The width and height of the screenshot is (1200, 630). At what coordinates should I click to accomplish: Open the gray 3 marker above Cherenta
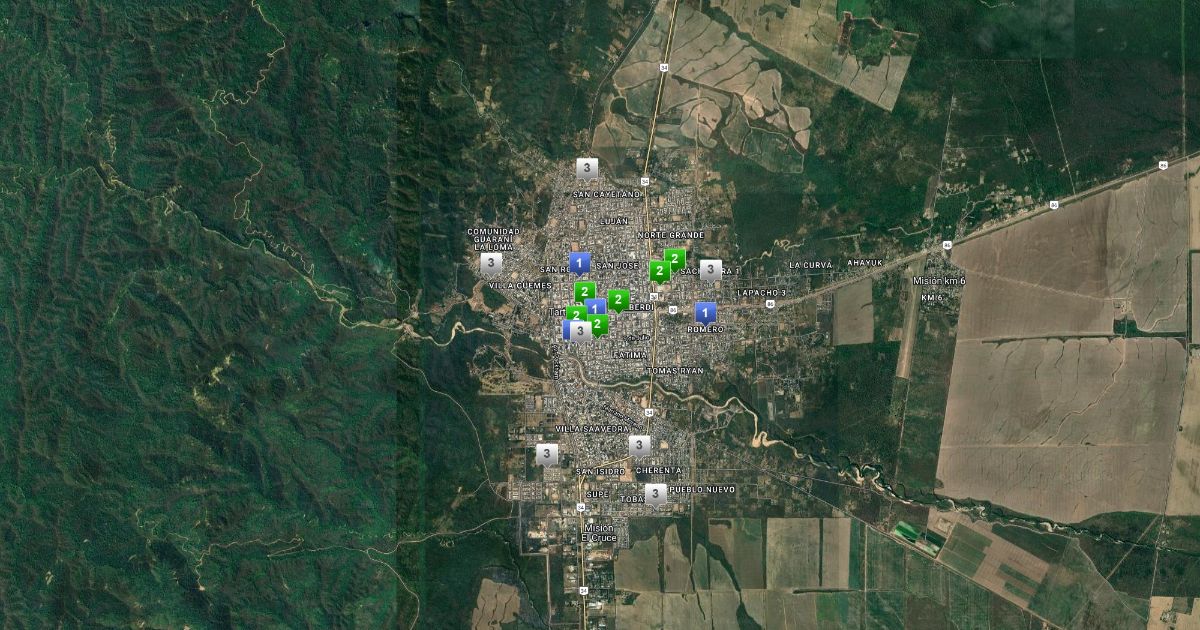[640, 445]
